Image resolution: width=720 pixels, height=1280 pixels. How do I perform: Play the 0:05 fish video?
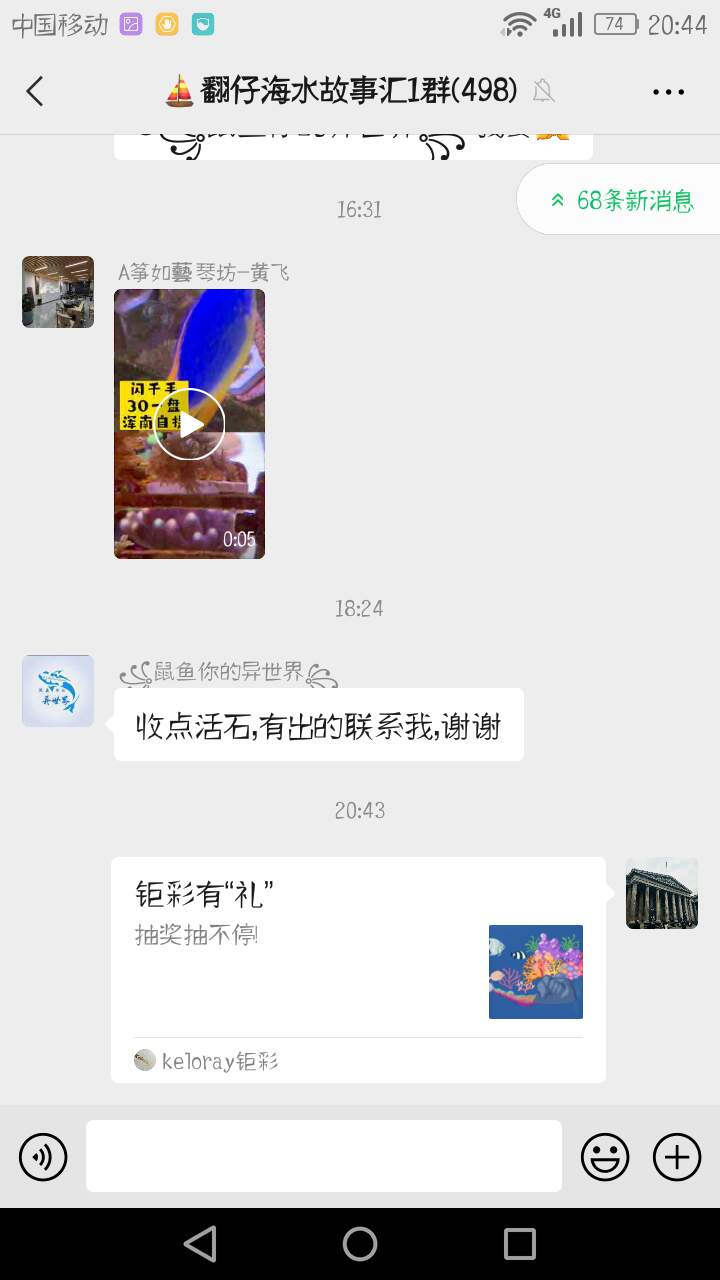190,423
